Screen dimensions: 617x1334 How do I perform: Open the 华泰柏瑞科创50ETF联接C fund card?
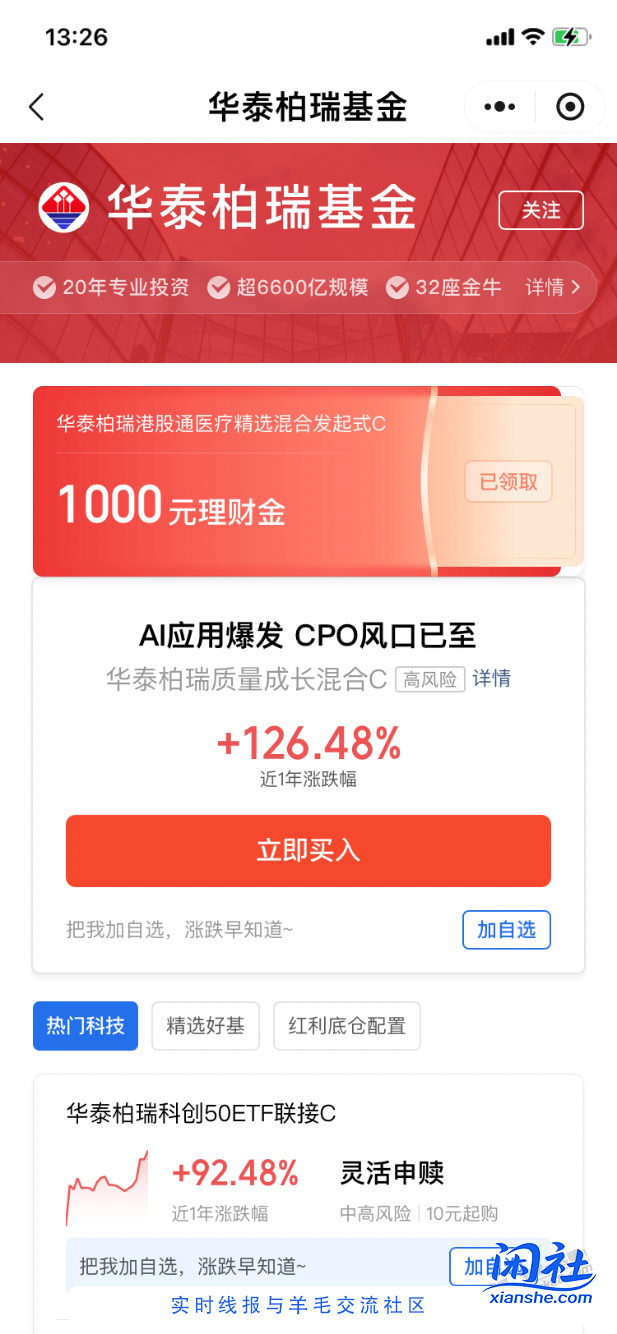click(200, 1113)
